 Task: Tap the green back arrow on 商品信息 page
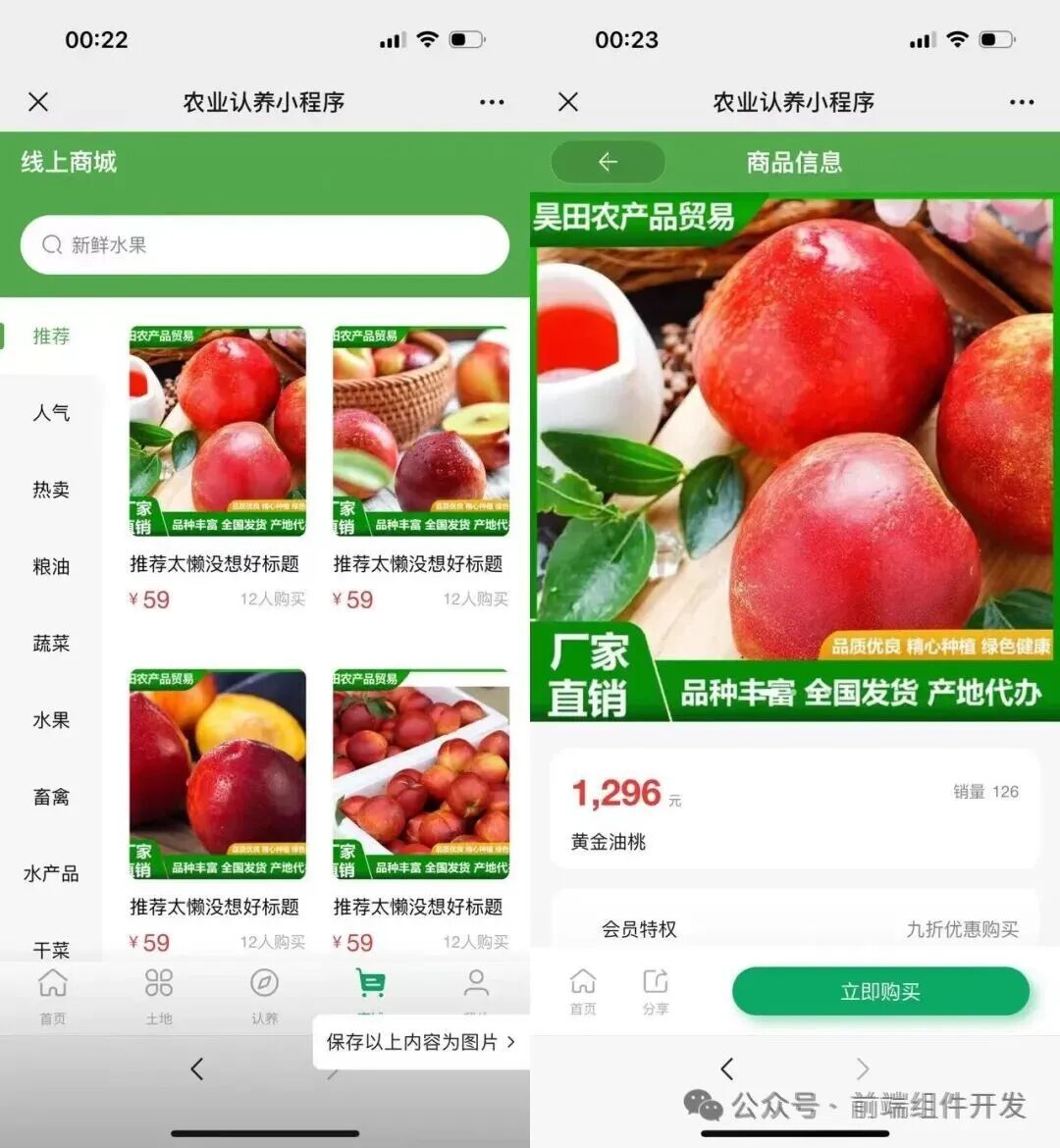[x=608, y=162]
